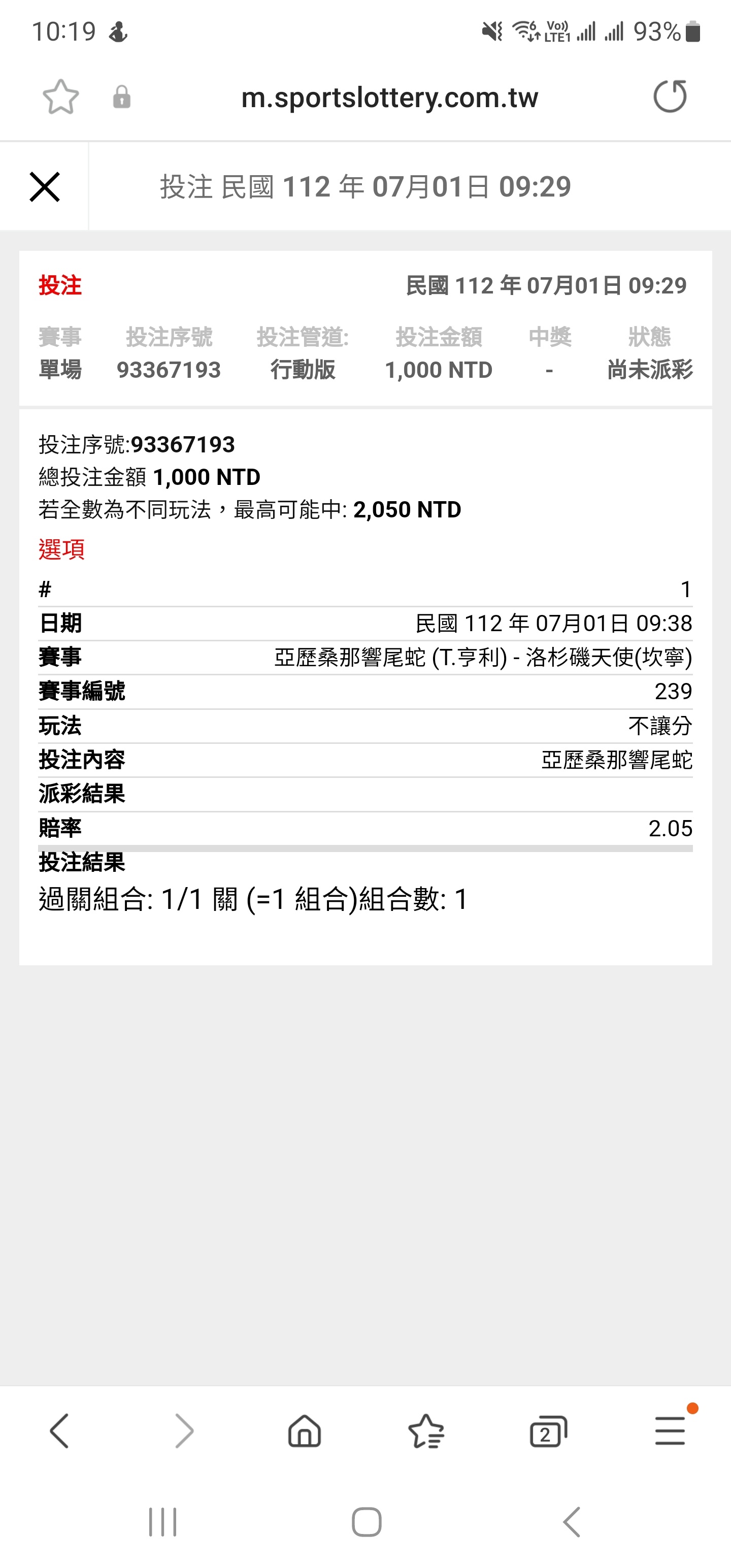View site security info via the lock icon
This screenshot has height=1568, width=731.
pos(122,97)
